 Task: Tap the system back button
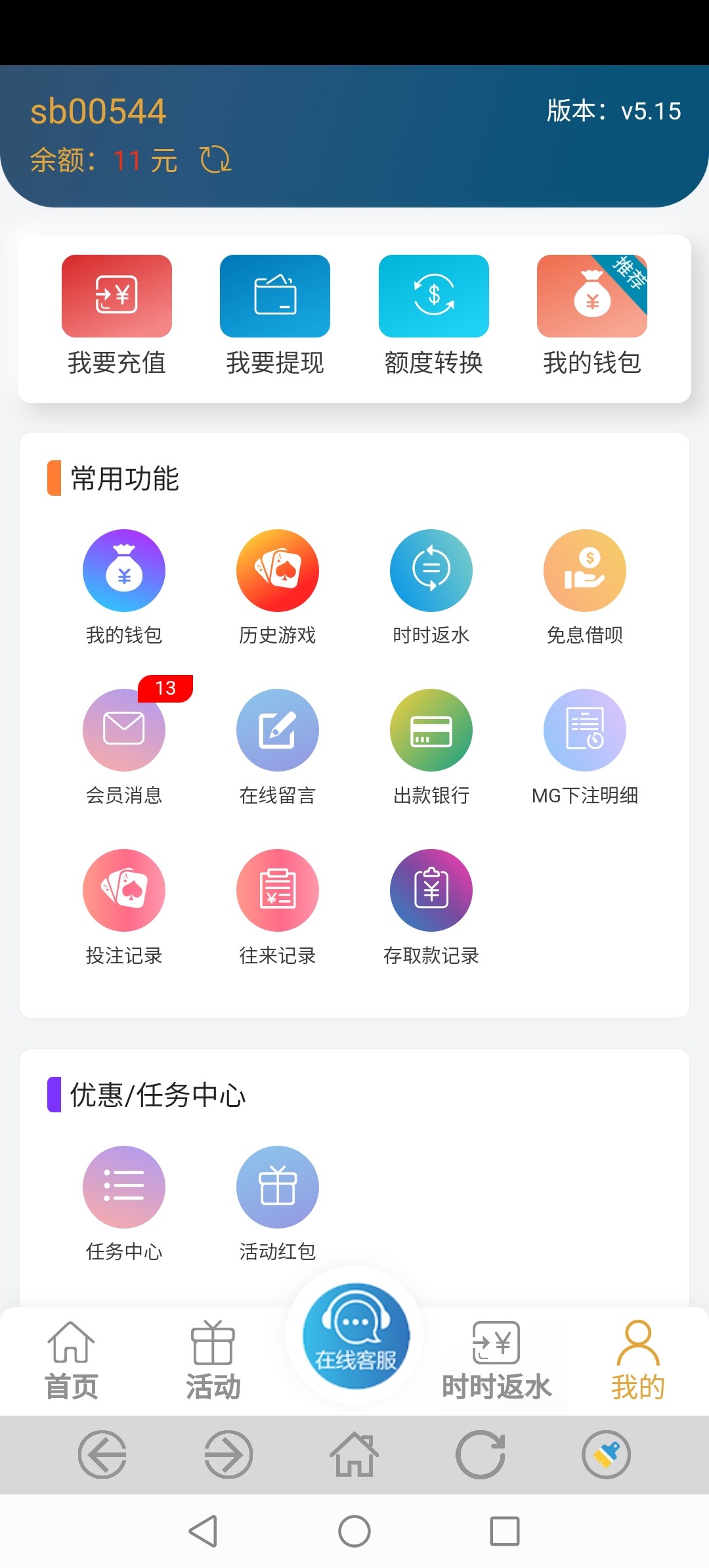coord(203,1531)
